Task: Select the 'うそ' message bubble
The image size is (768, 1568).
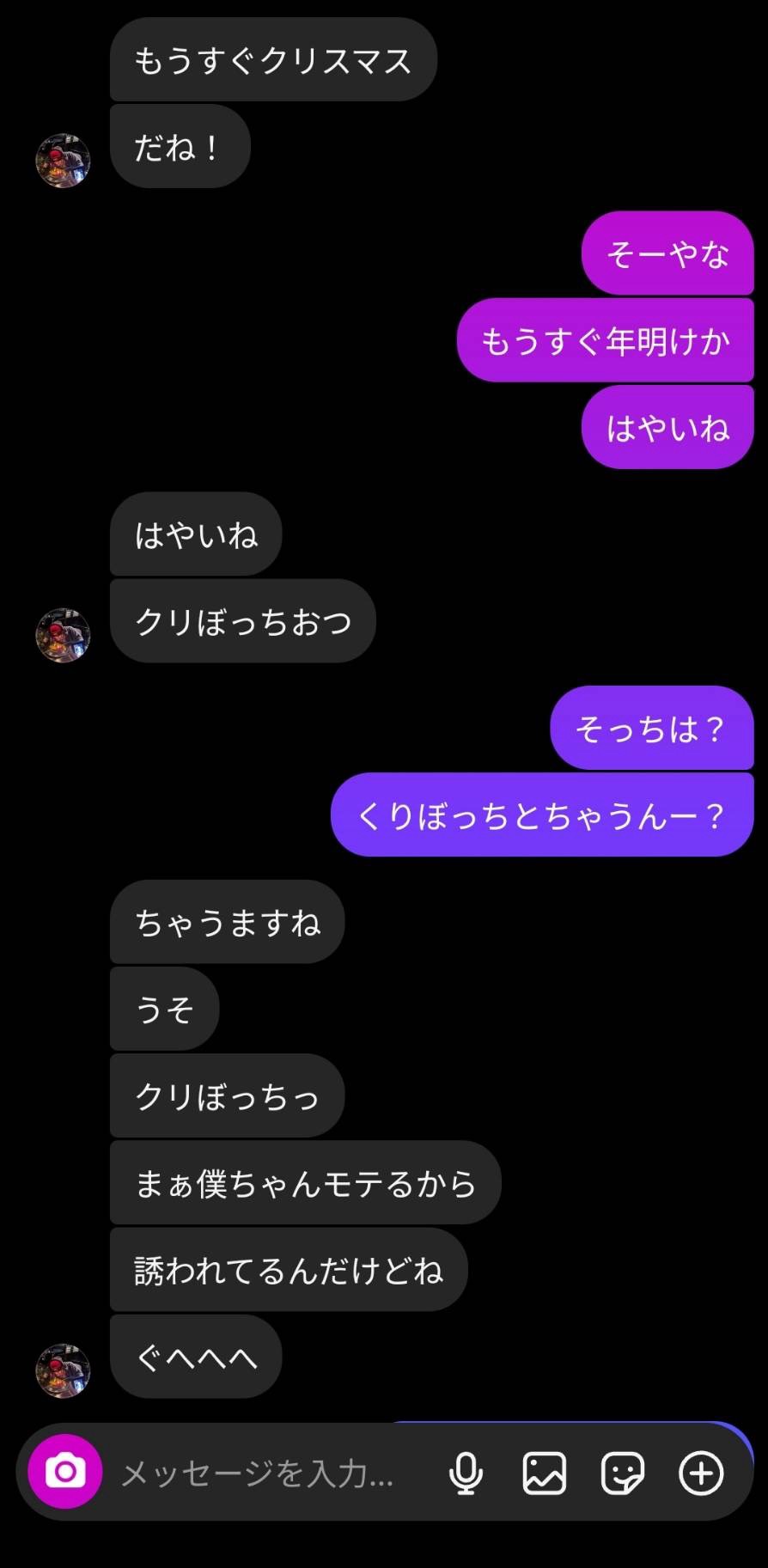Action: 164,1010
